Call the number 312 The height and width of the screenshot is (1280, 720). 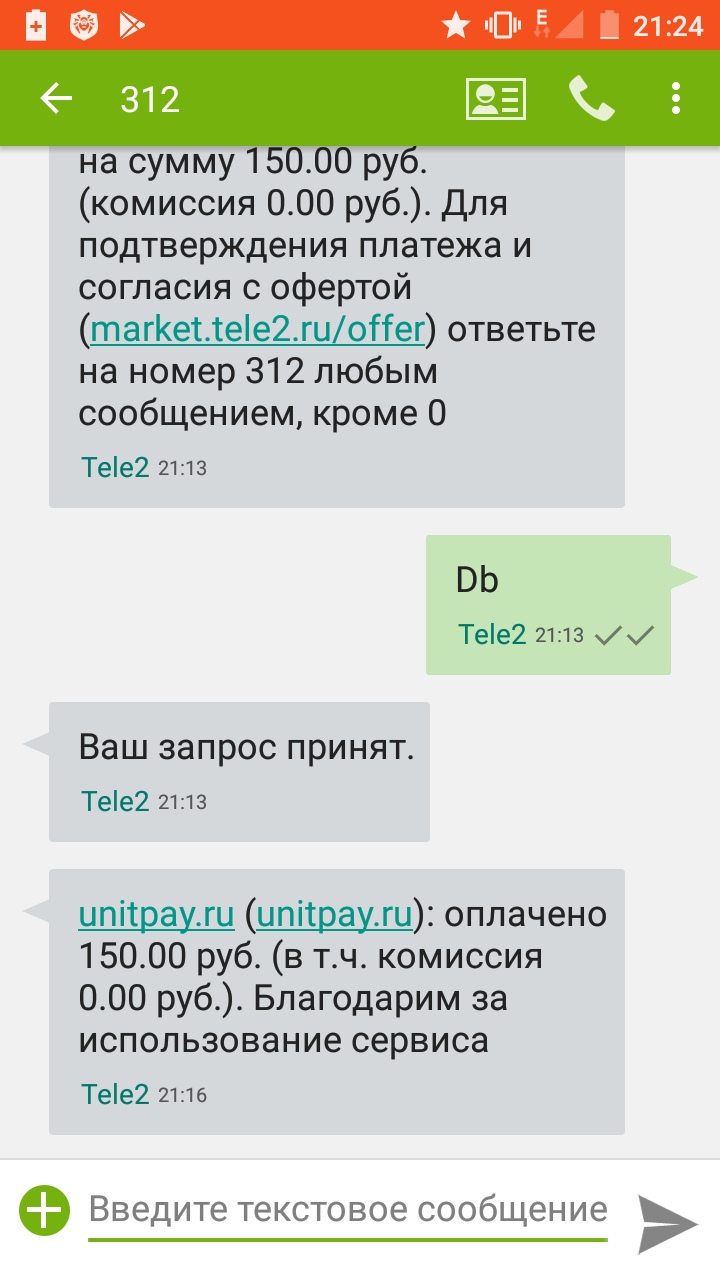[591, 99]
